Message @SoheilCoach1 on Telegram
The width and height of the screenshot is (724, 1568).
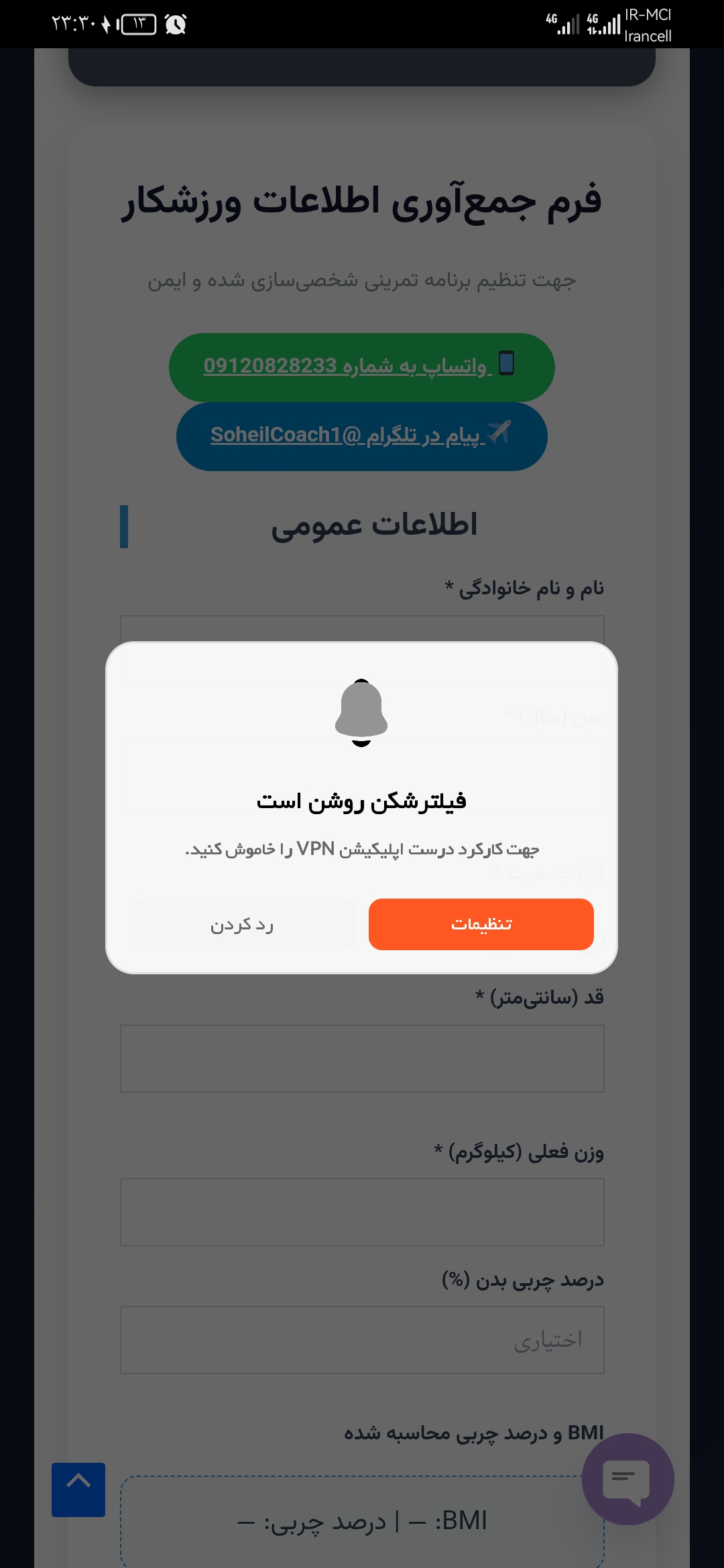pyautogui.click(x=361, y=436)
